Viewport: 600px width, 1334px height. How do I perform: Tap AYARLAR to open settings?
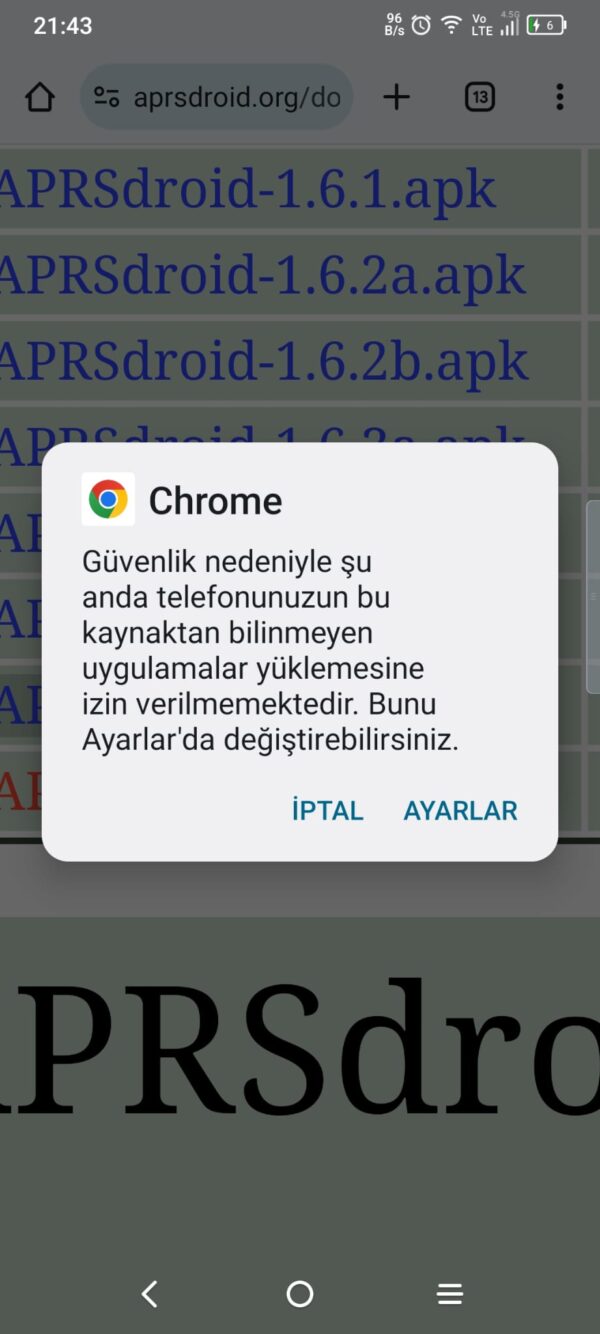click(460, 810)
